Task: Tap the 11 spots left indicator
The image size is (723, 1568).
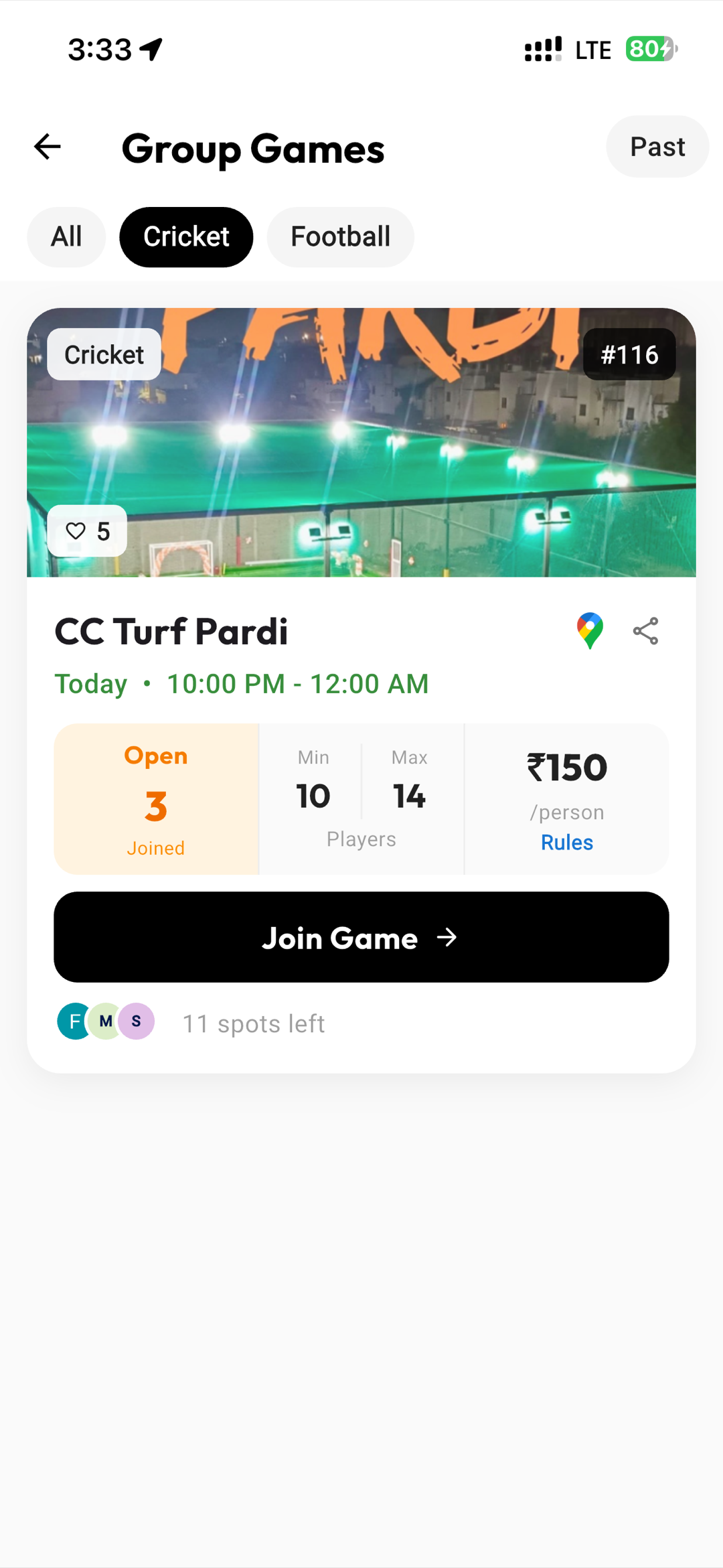Action: tap(254, 1022)
